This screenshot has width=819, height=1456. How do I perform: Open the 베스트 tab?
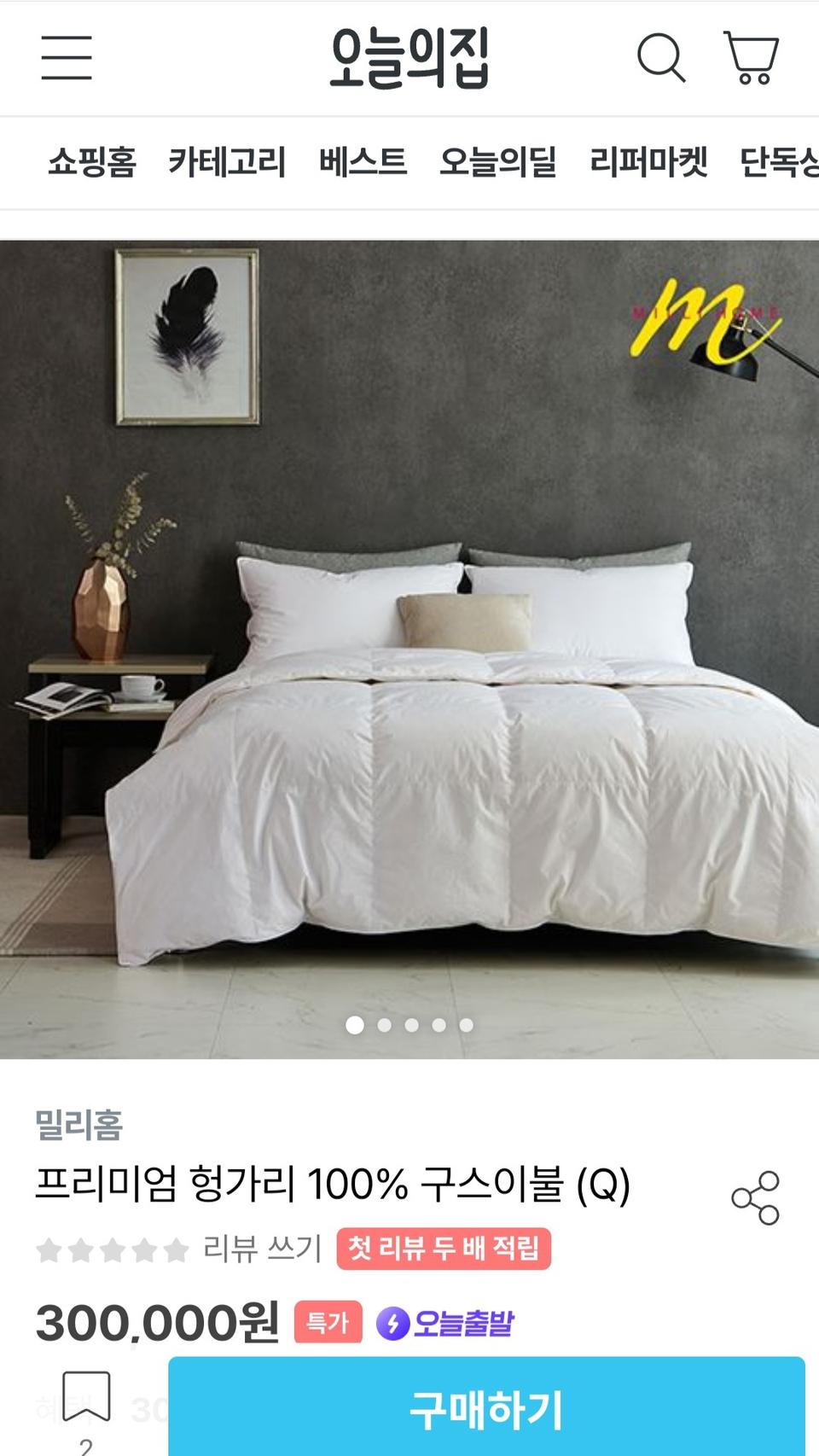(363, 162)
